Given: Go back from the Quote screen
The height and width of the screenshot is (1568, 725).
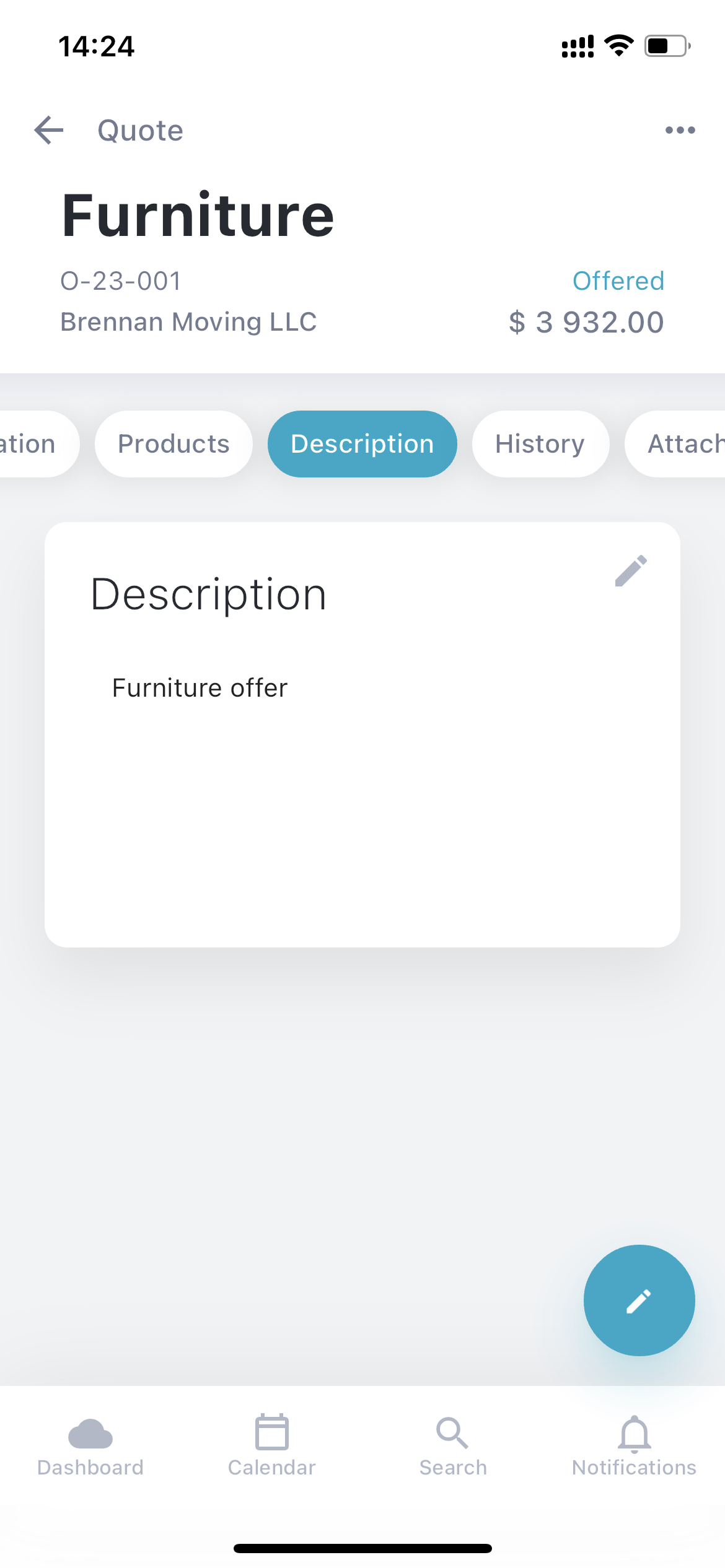Looking at the screenshot, I should click(x=49, y=130).
